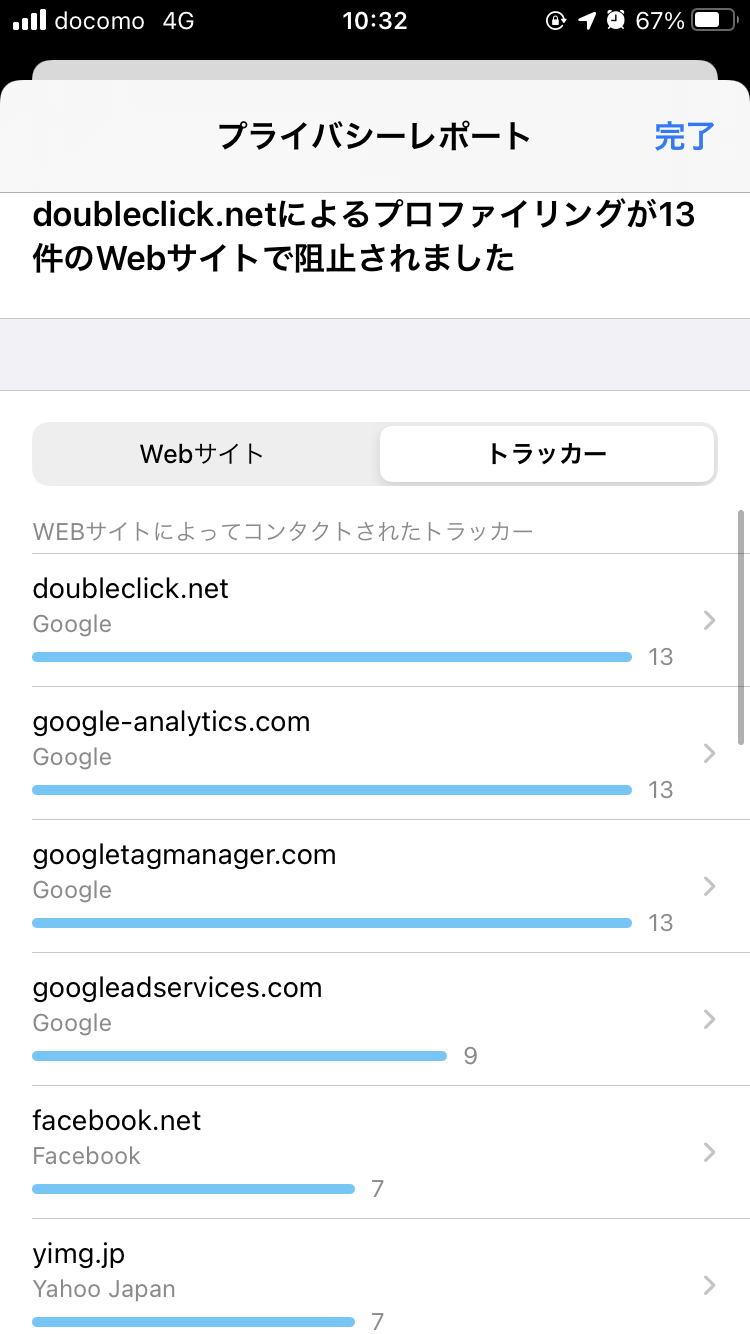Open the doubleclick.net tracker details
The image size is (750, 1334).
click(x=375, y=620)
